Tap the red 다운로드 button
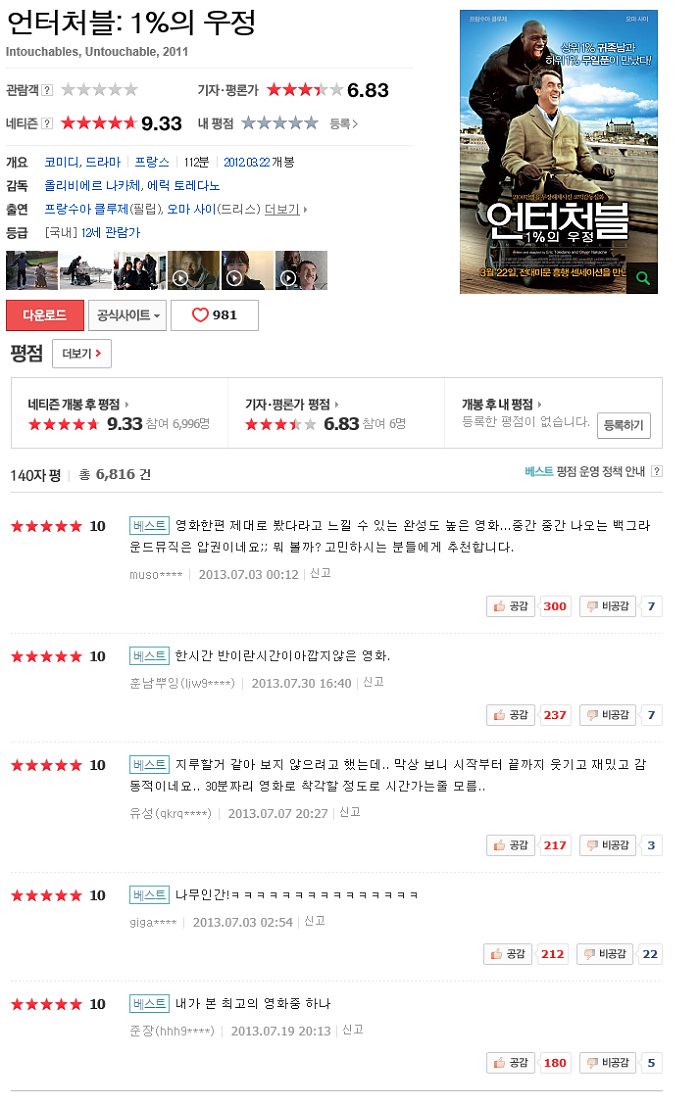The width and height of the screenshot is (700, 1105). [x=44, y=315]
